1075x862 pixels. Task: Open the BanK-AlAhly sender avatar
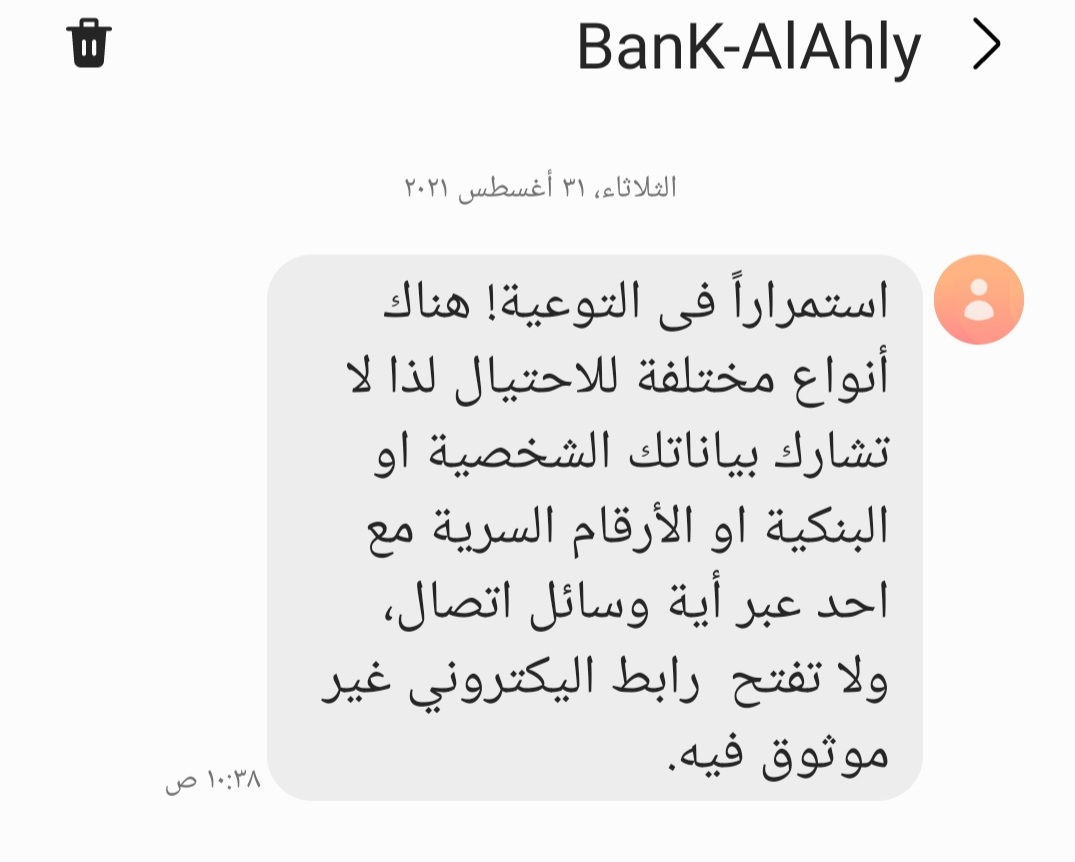point(978,300)
